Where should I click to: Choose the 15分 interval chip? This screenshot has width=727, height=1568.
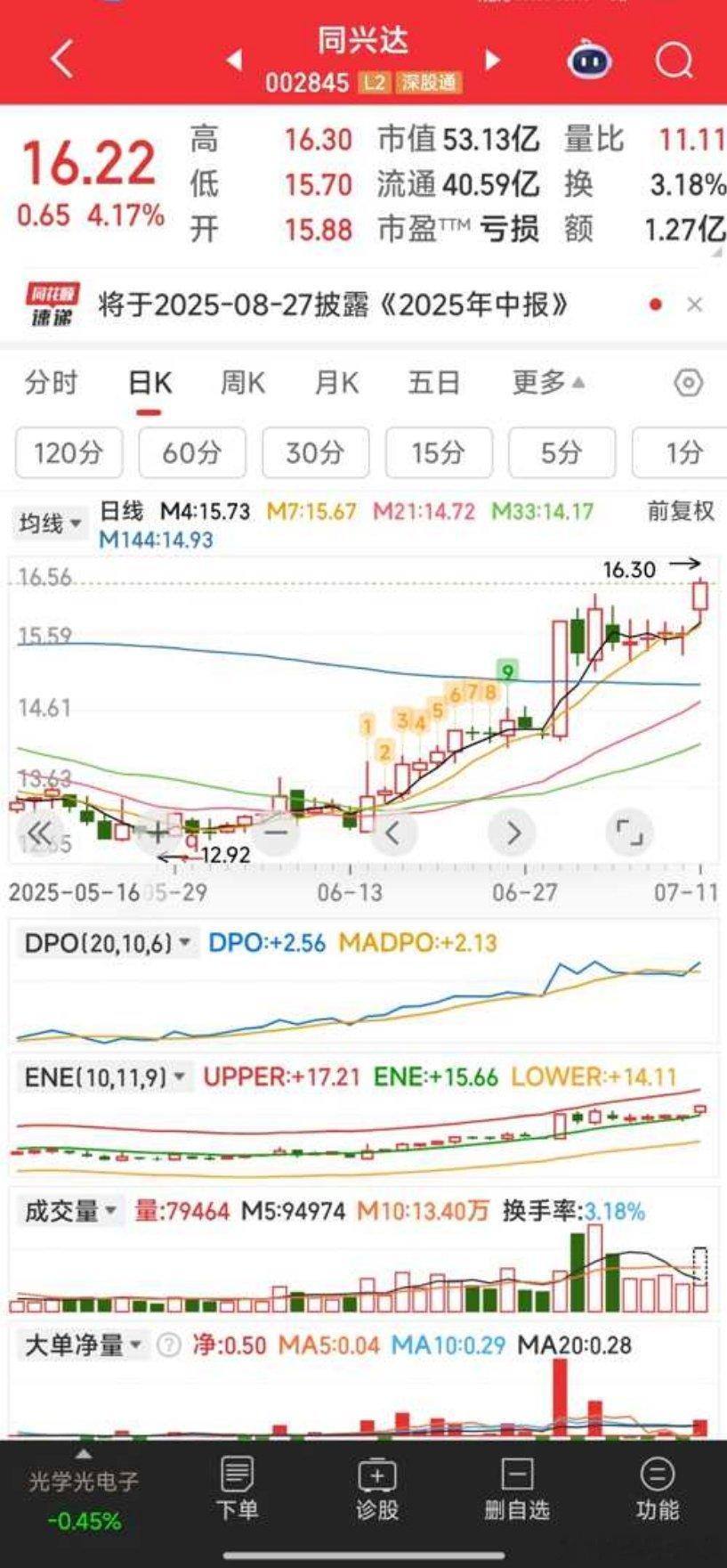pos(438,452)
